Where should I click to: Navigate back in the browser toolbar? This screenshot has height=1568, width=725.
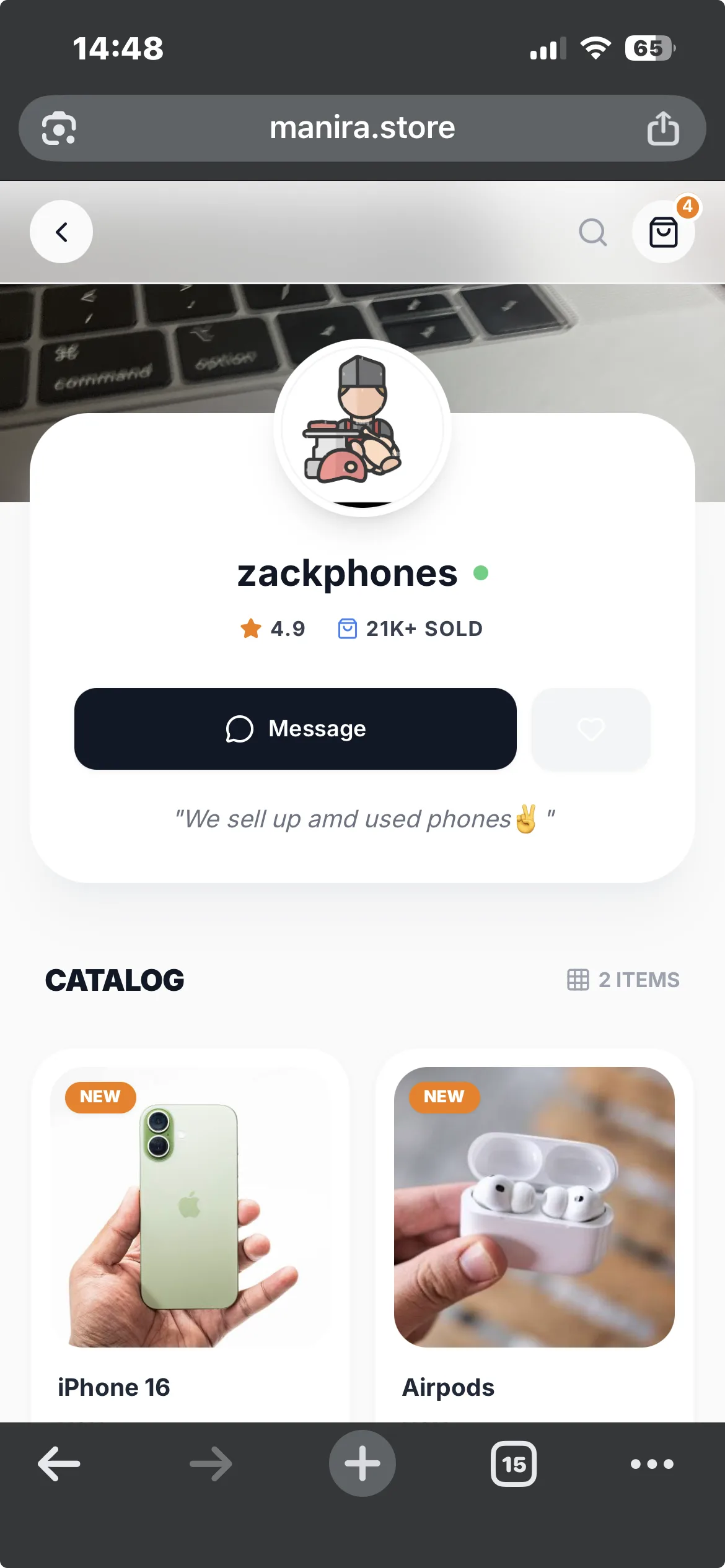click(59, 1464)
